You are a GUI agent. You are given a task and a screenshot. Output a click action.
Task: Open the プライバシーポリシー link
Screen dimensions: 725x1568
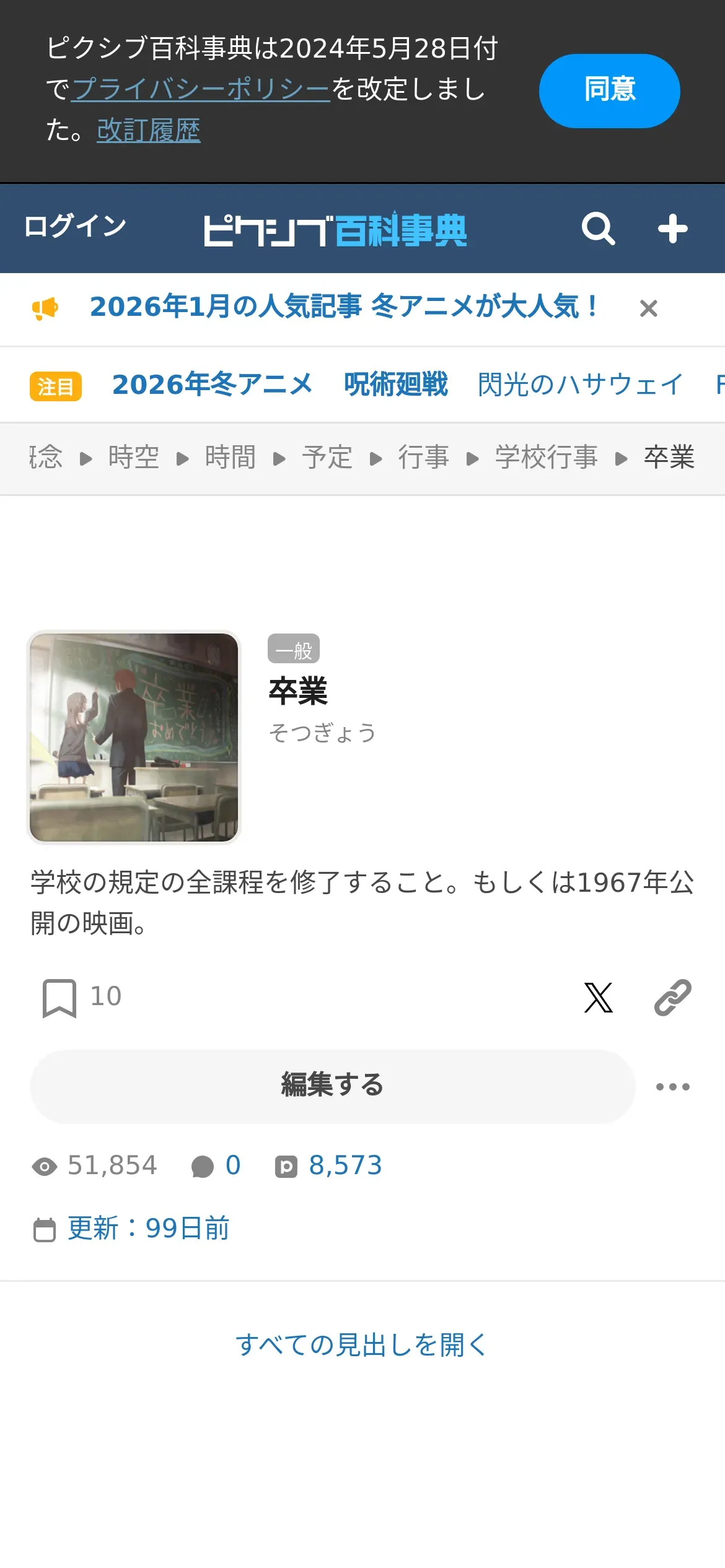tap(201, 89)
